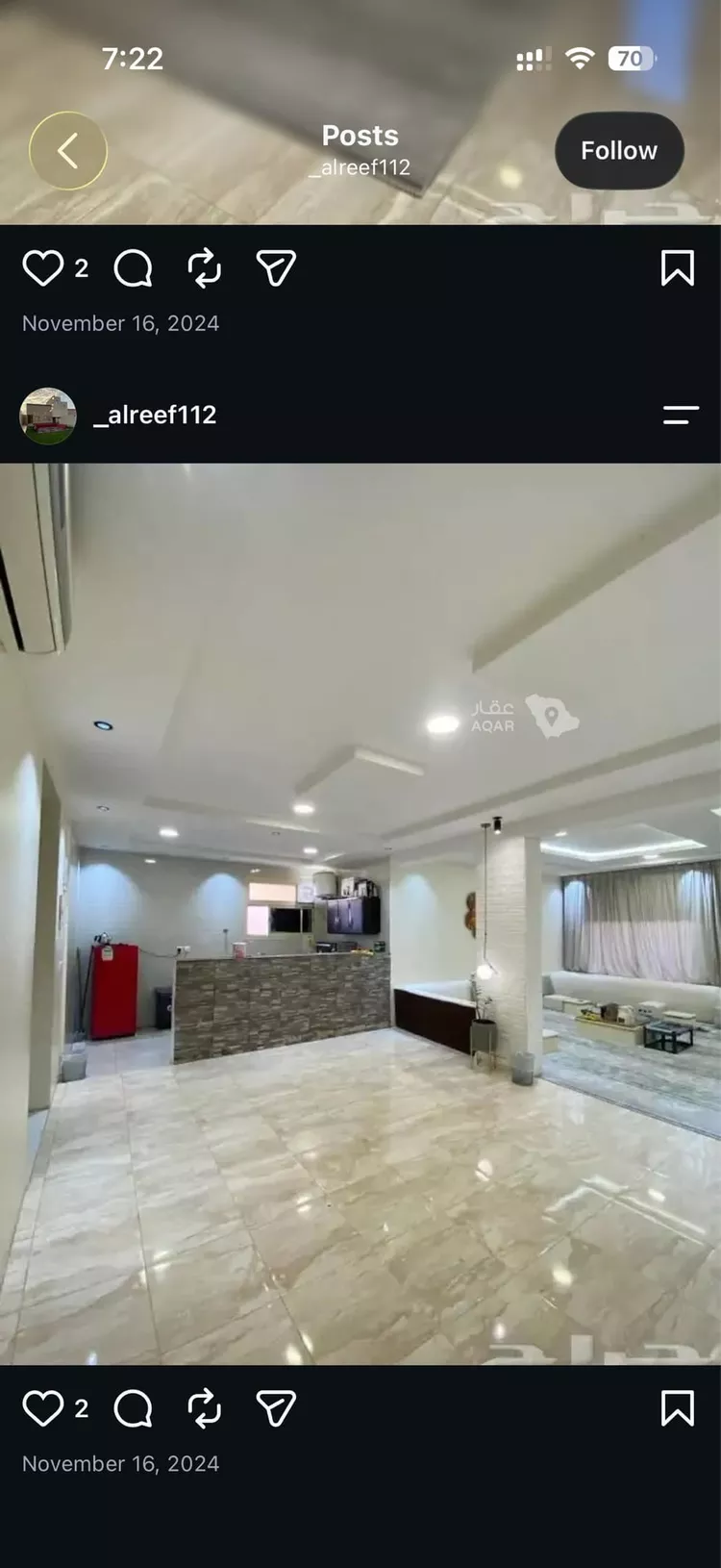Viewport: 721px width, 1568px height.
Task: Send the bottom post to someone
Action: point(276,1408)
